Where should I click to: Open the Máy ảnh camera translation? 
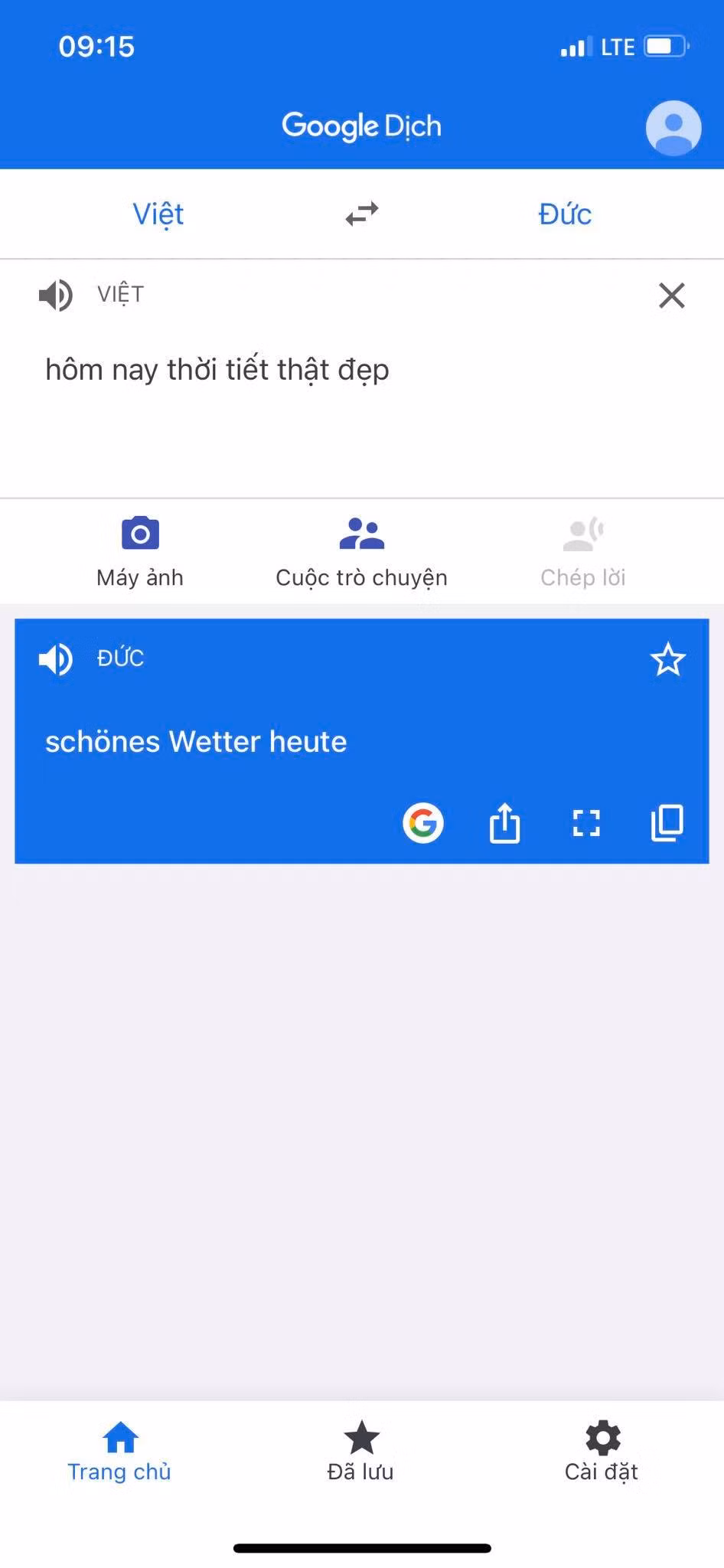click(x=139, y=550)
